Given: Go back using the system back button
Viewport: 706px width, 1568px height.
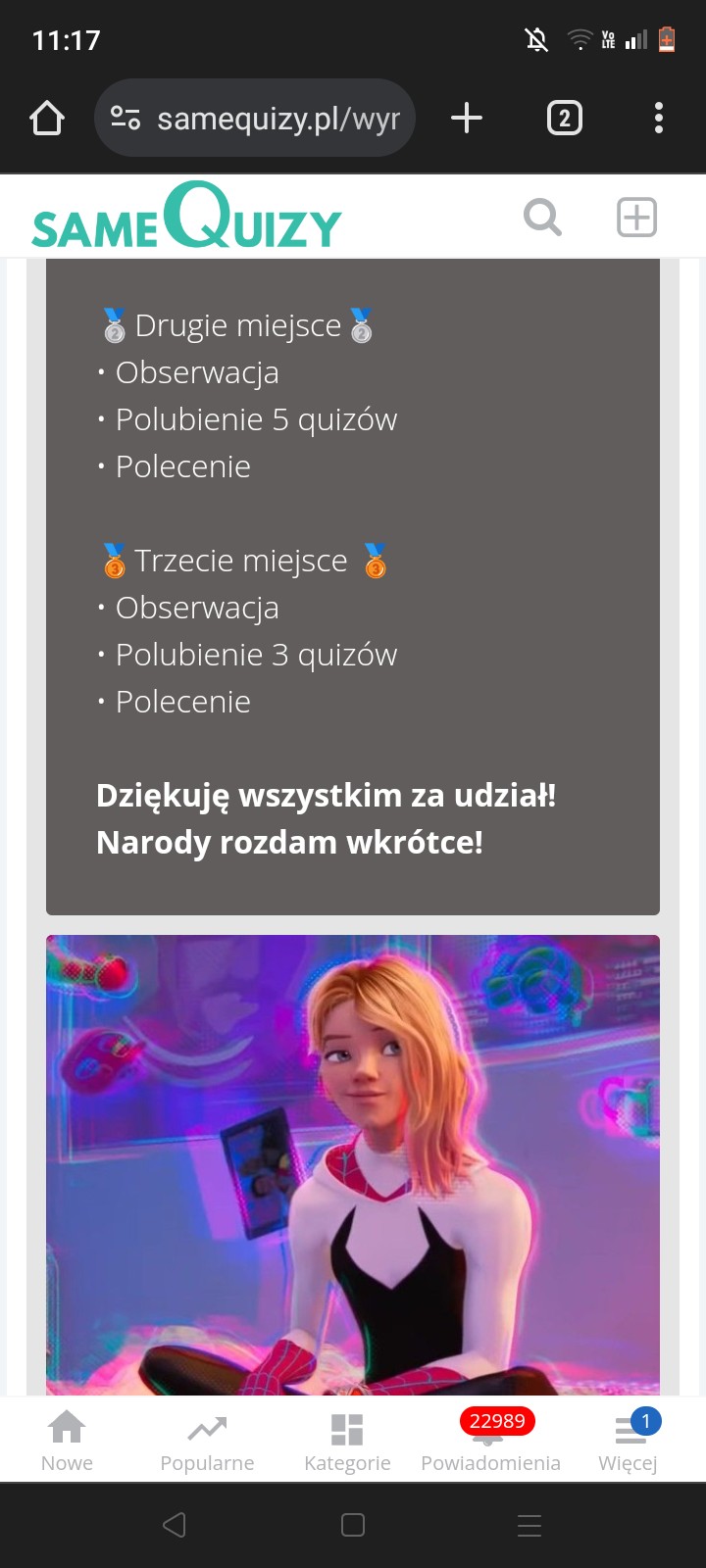Looking at the screenshot, I should click(x=175, y=1525).
